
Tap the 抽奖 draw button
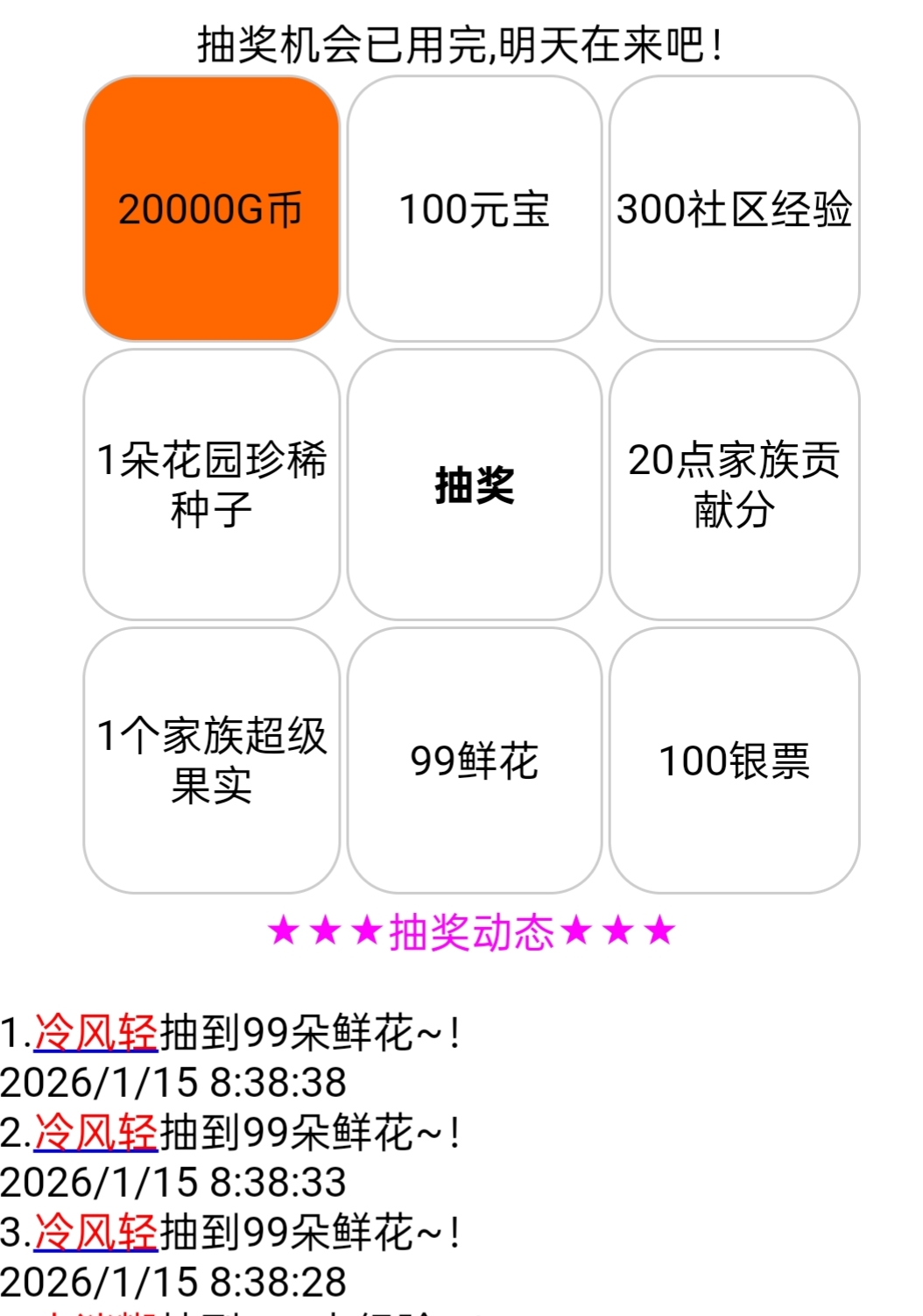click(x=474, y=485)
